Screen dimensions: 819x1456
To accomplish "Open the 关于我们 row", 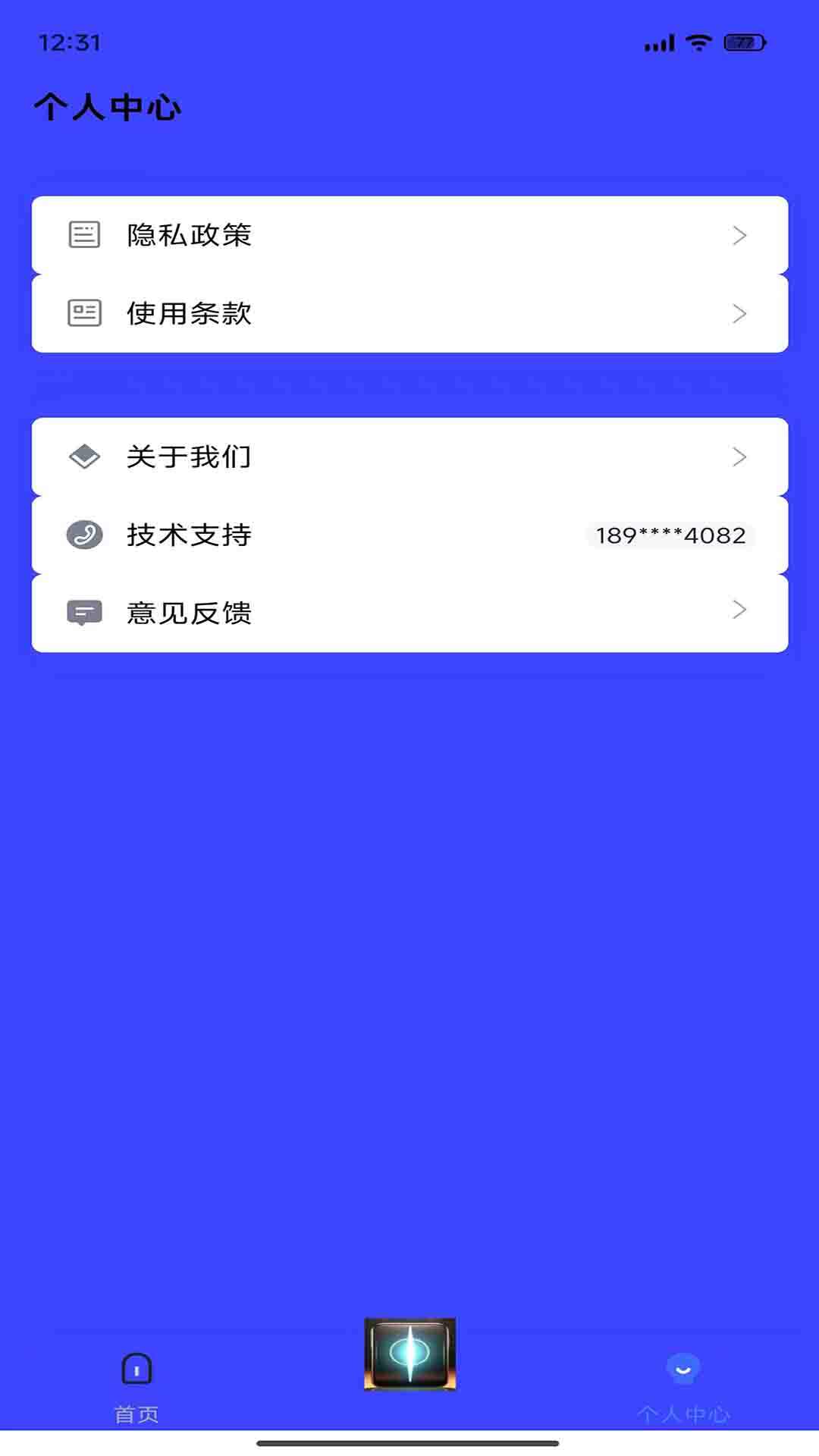I will pos(409,457).
